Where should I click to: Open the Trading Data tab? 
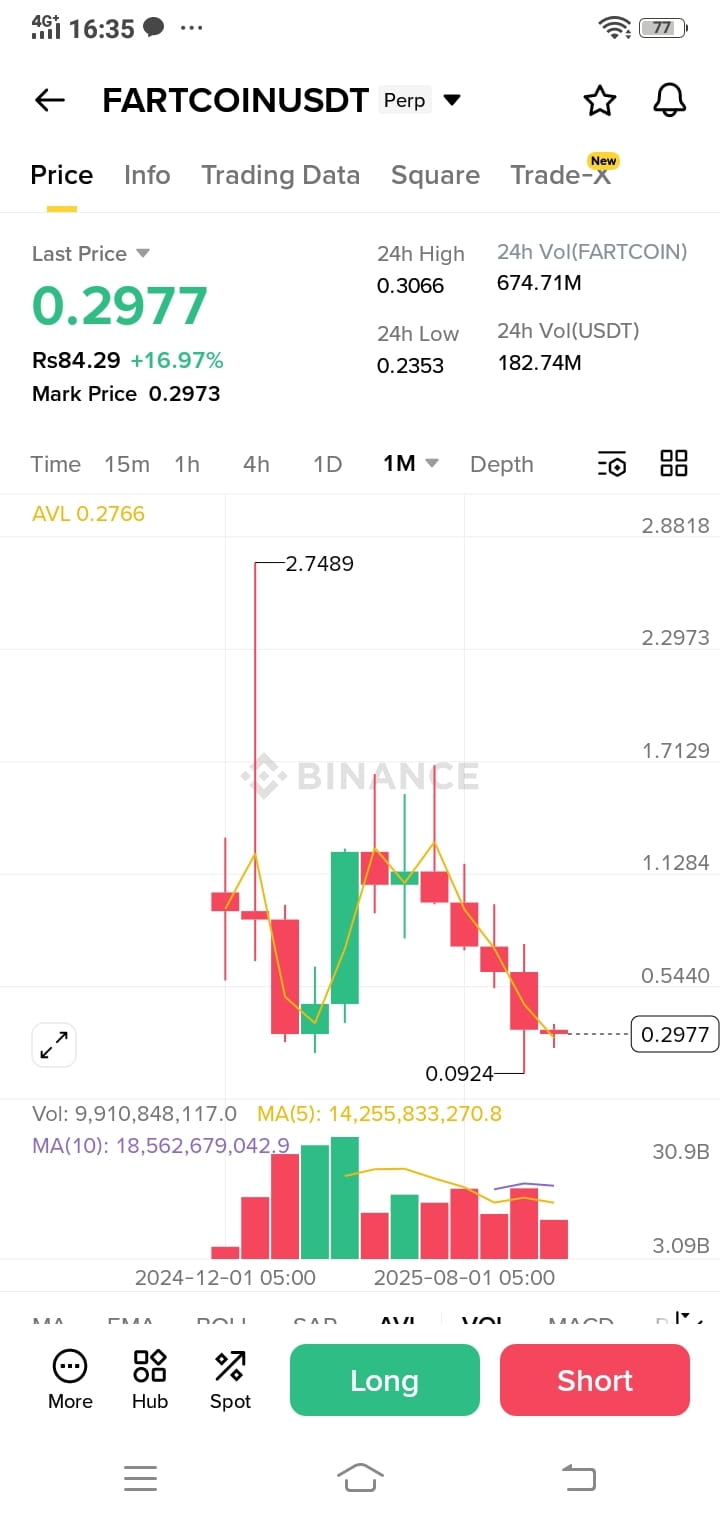[x=280, y=175]
